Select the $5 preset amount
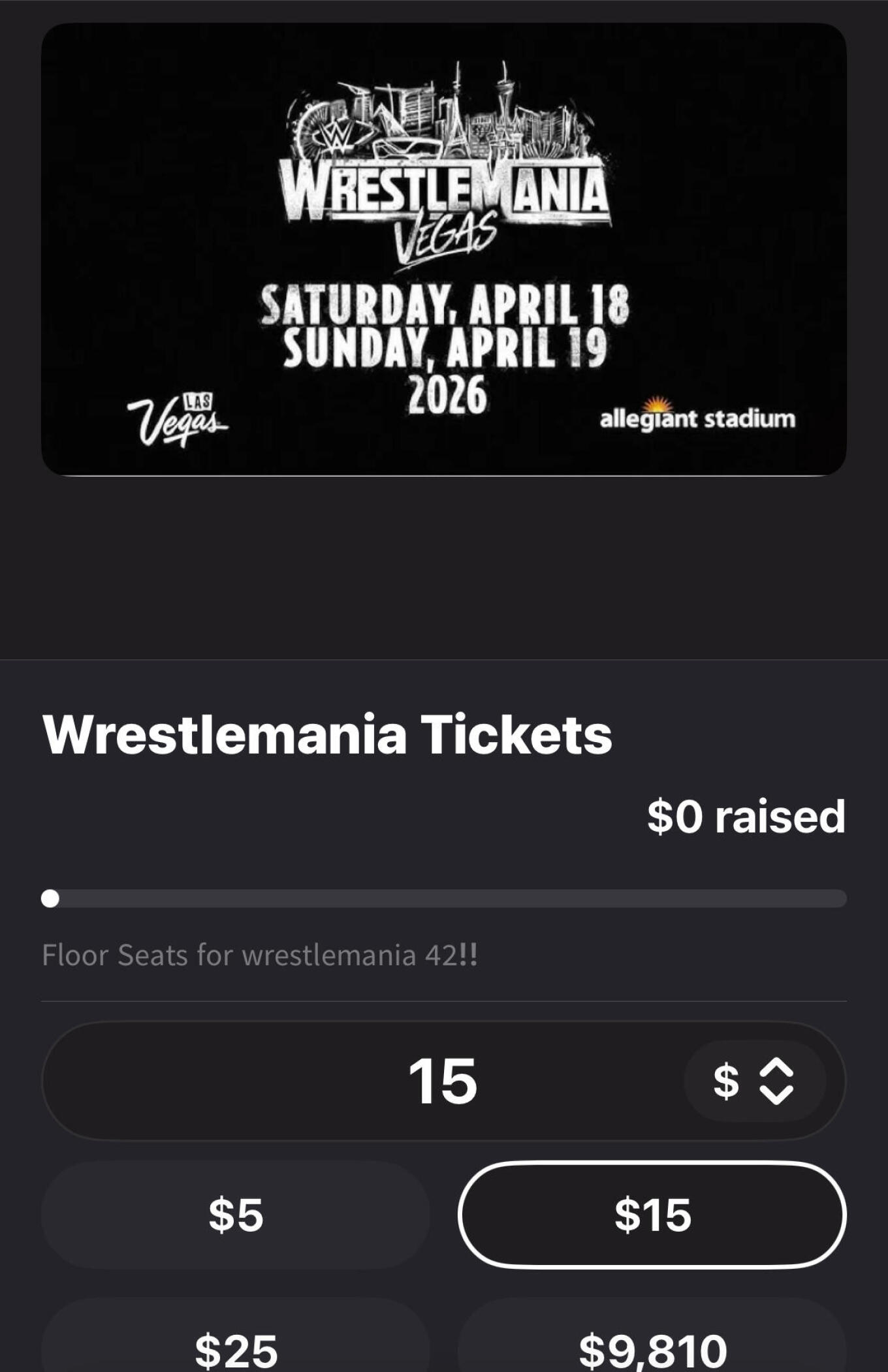Viewport: 888px width, 1372px height. [x=236, y=1215]
